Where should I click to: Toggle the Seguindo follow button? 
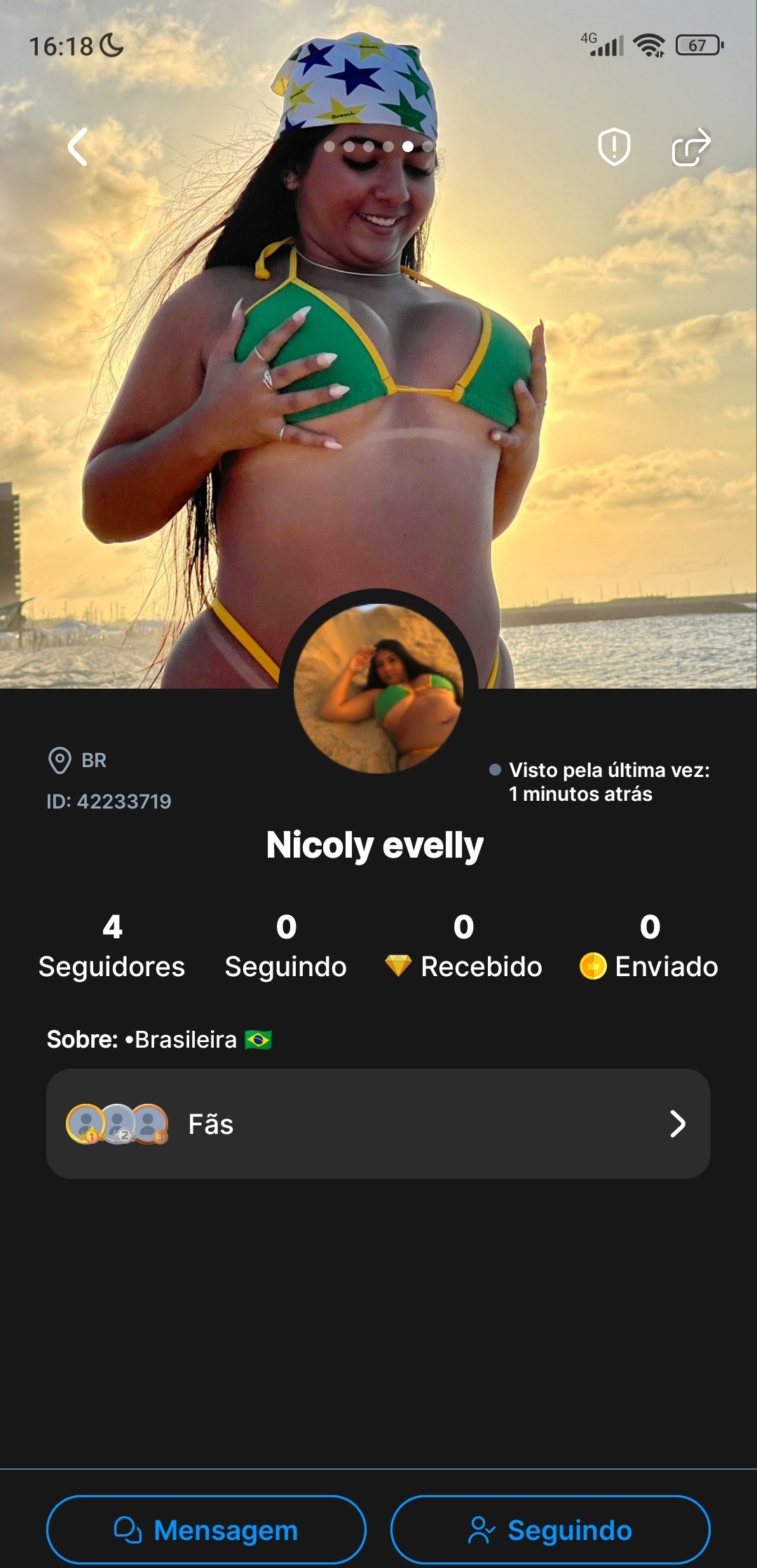[550, 1530]
